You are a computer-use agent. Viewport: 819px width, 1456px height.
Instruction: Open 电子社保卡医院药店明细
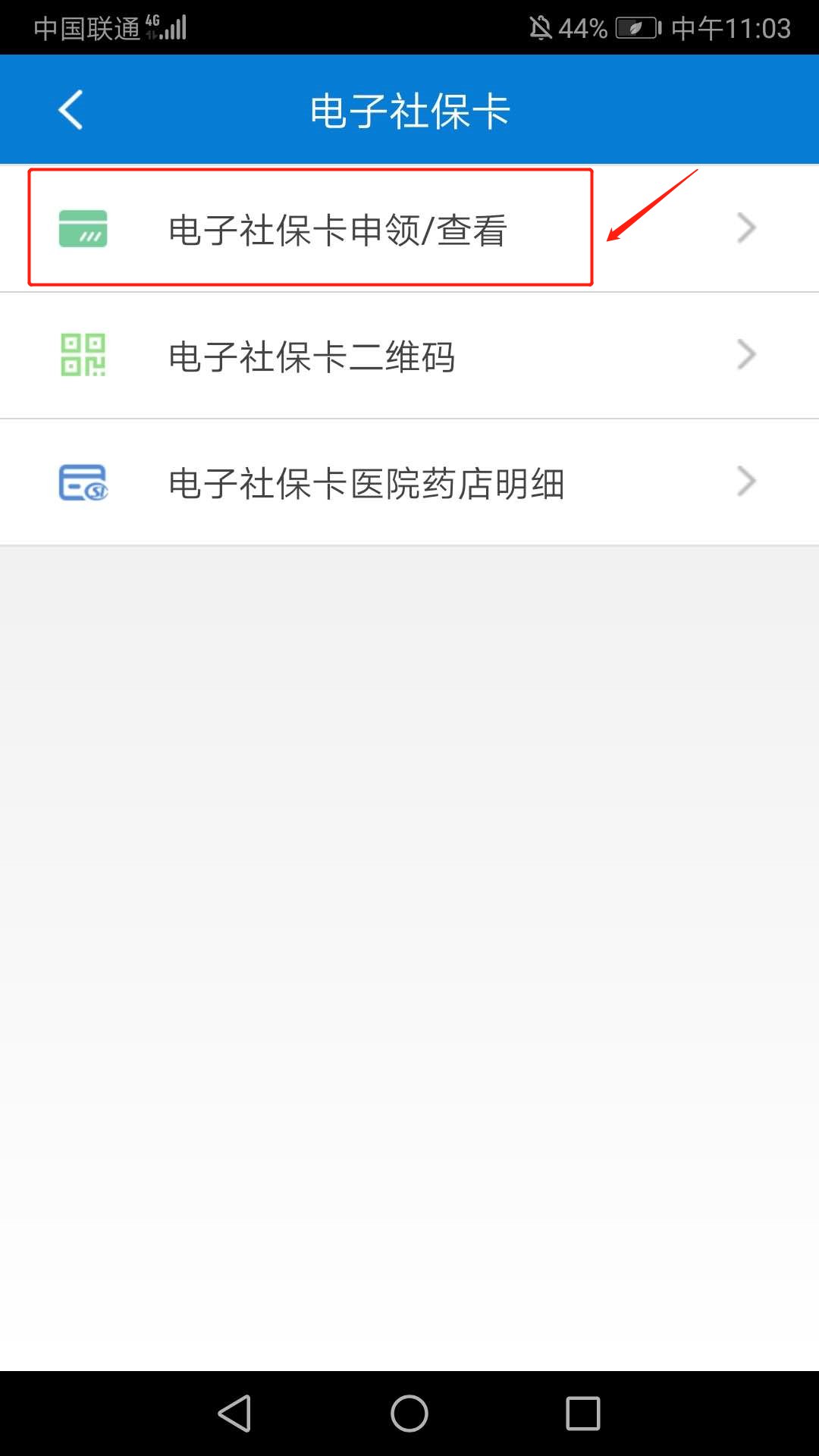(366, 483)
